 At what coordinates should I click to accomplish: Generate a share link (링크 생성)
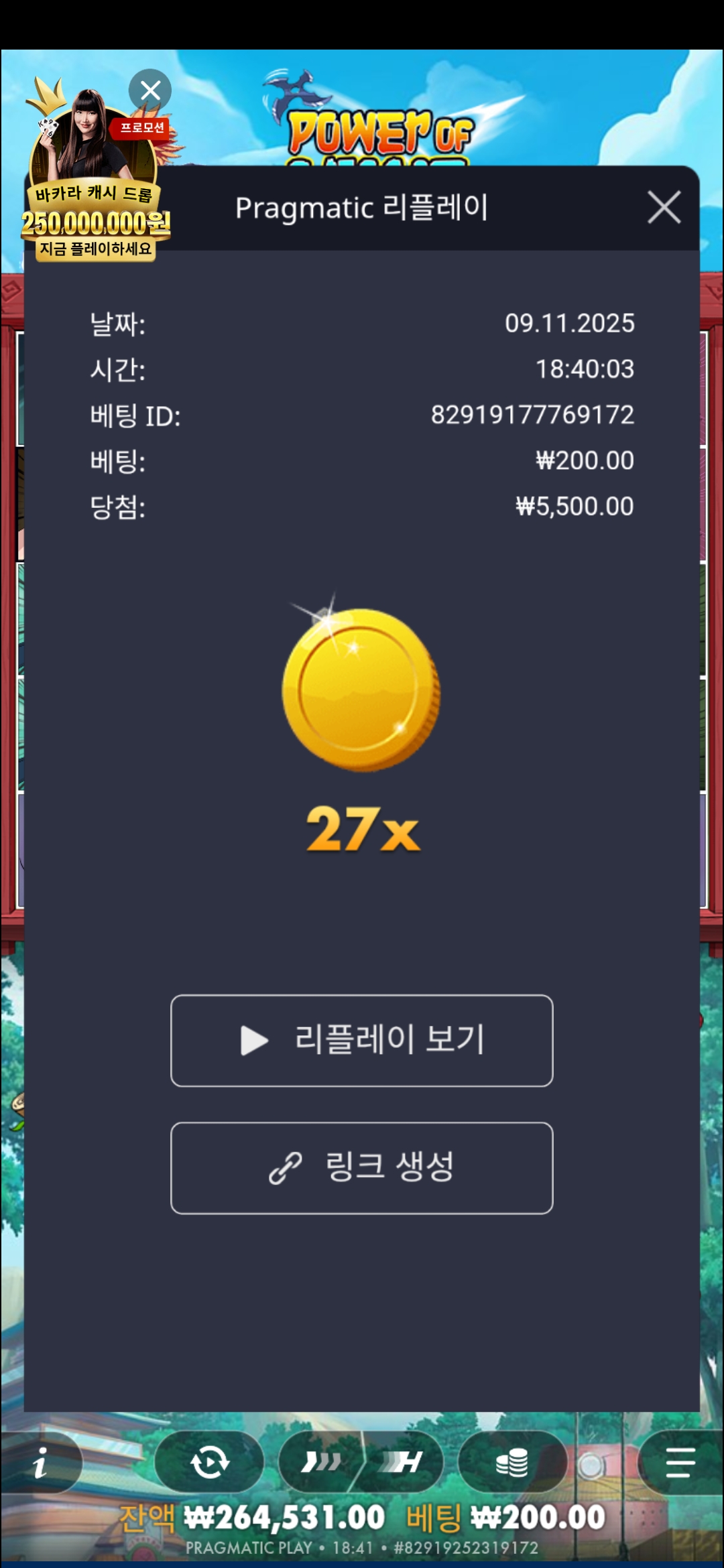(361, 1167)
